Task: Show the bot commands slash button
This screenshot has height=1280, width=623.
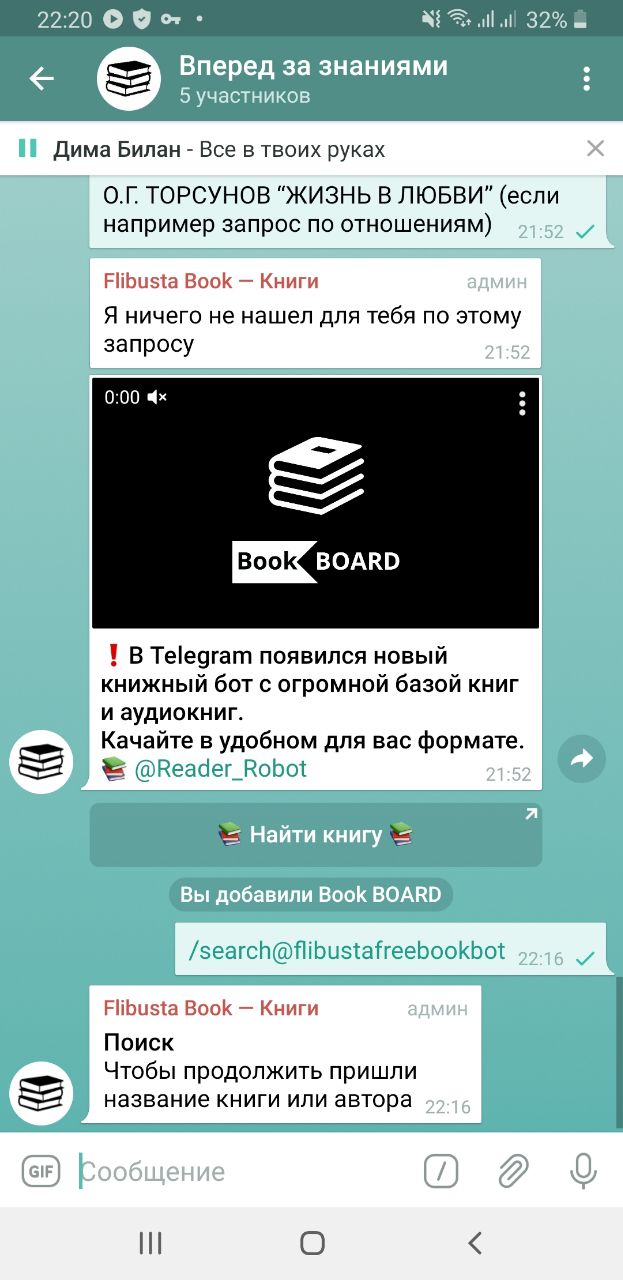Action: 441,1171
